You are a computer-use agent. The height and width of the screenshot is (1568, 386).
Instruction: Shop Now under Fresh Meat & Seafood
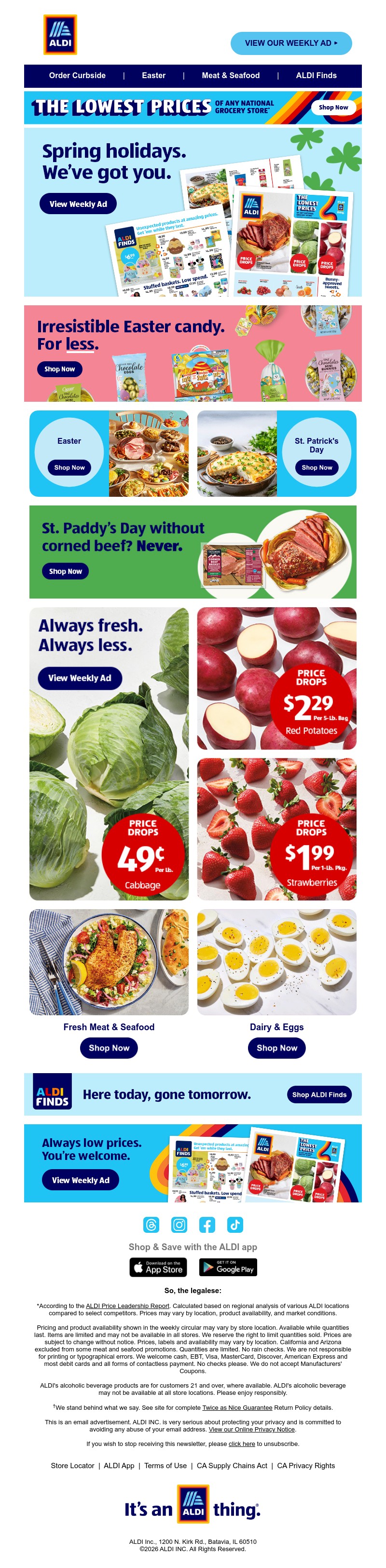click(109, 1048)
